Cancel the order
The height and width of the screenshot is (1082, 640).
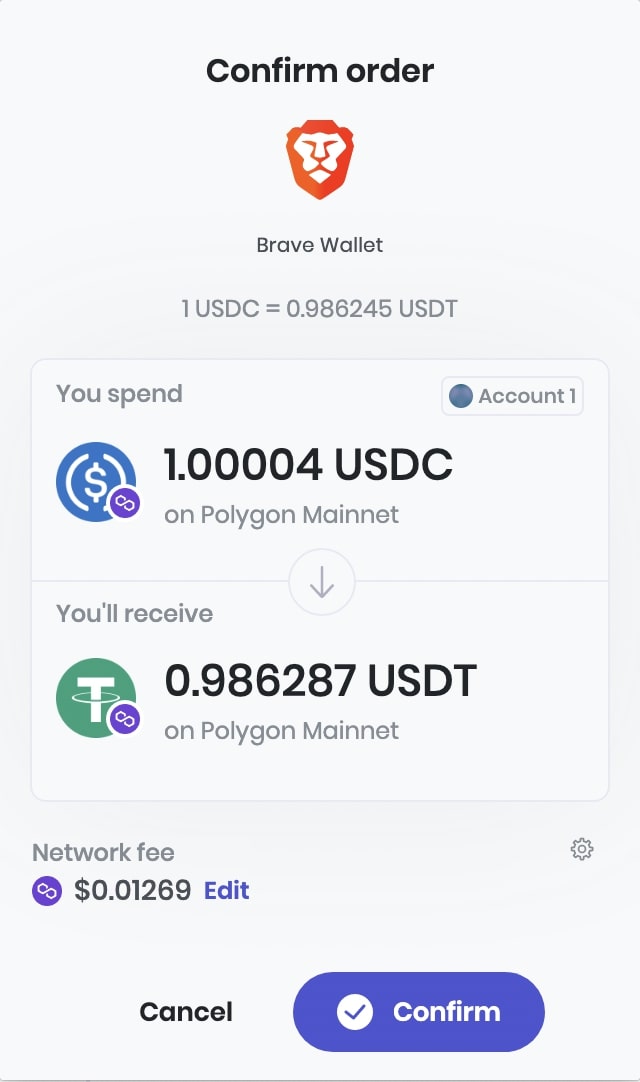click(x=186, y=1012)
